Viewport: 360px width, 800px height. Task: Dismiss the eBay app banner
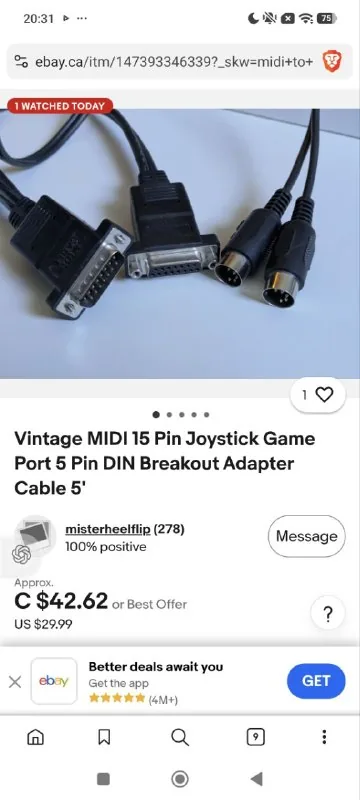(15, 682)
